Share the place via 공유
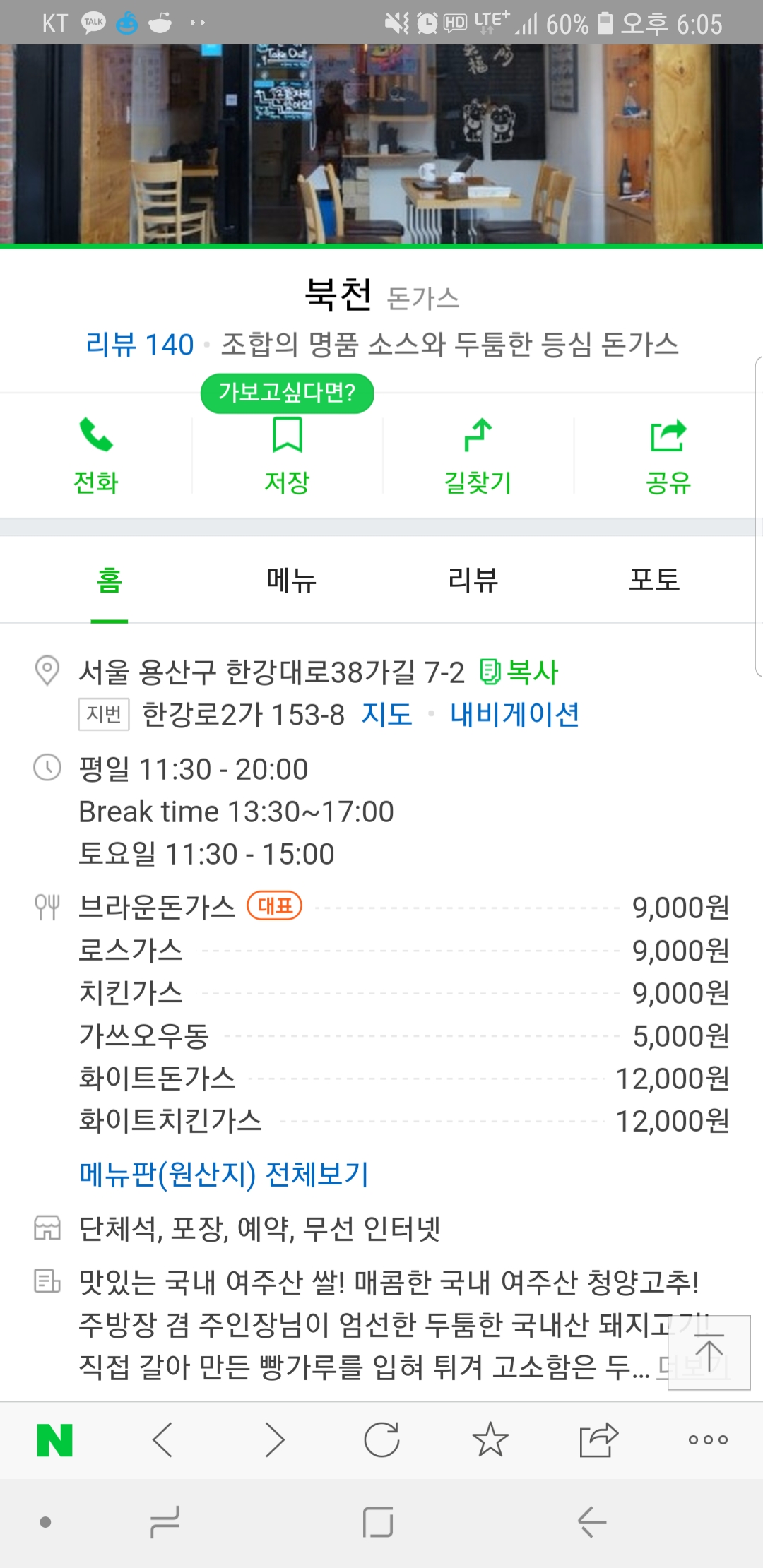 [x=668, y=456]
